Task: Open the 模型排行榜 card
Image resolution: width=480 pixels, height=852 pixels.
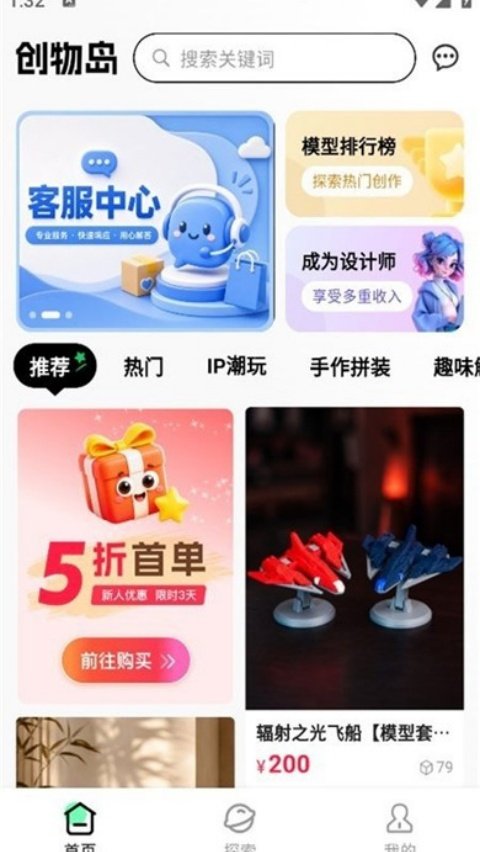Action: click(x=375, y=164)
